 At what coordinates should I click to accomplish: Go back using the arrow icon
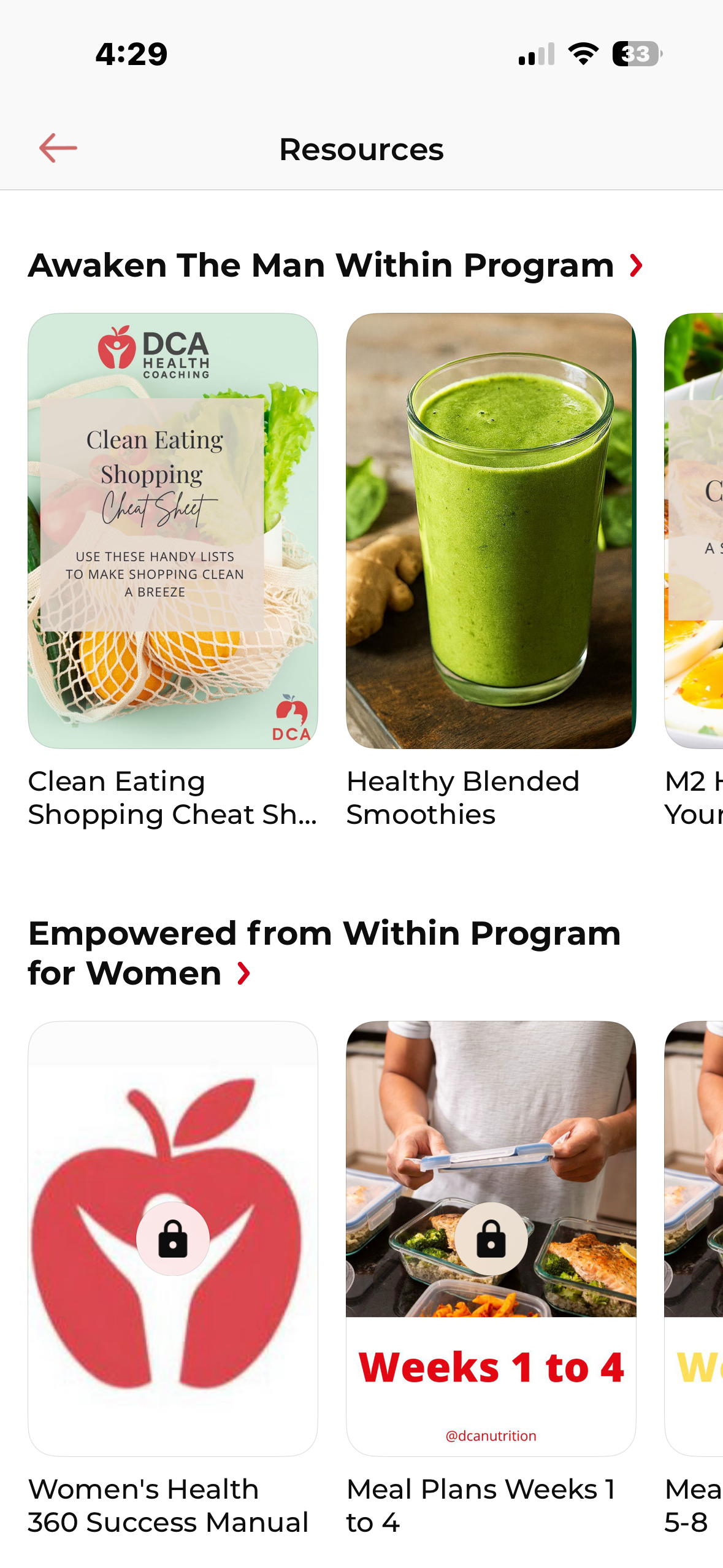coord(58,148)
